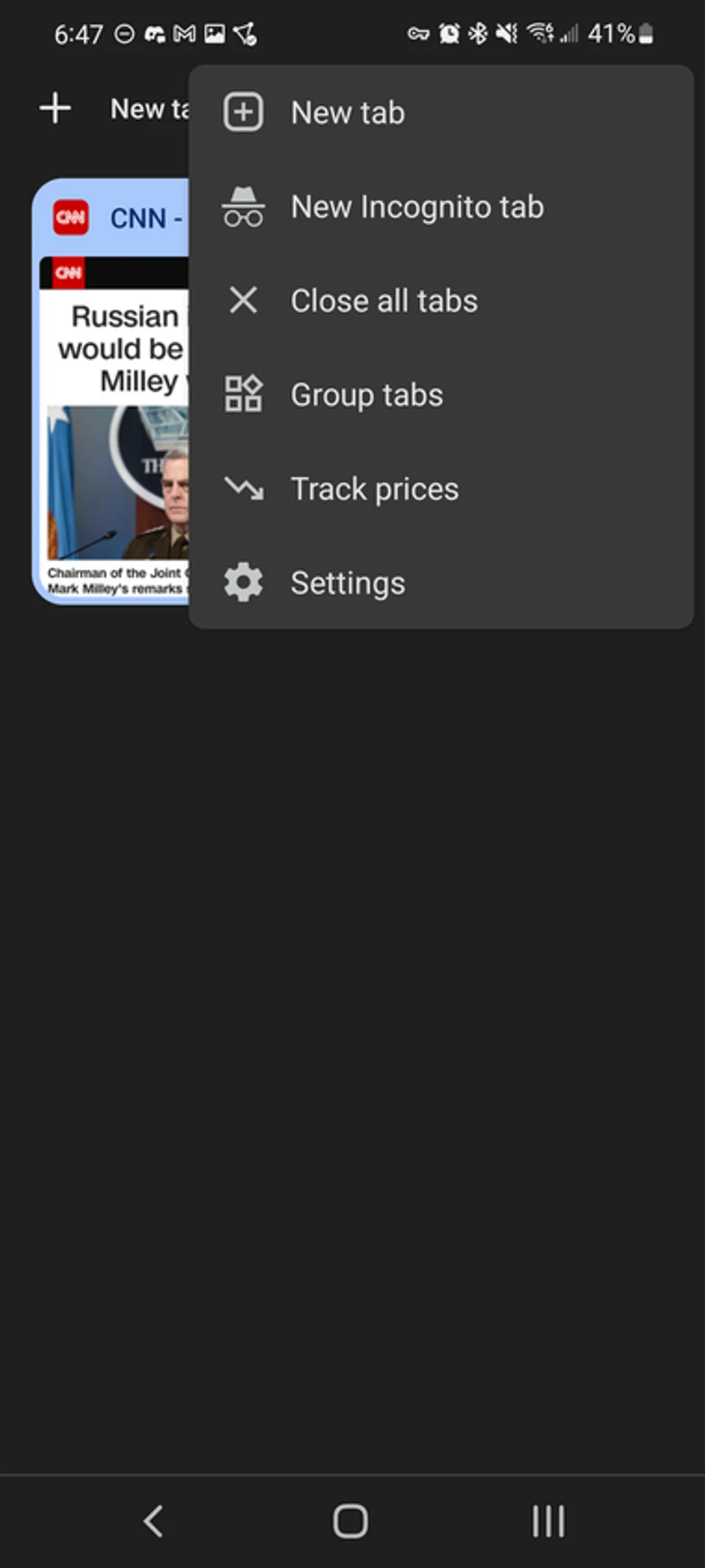Open Chrome Settings from the menu
The height and width of the screenshot is (1568, 705).
click(347, 581)
